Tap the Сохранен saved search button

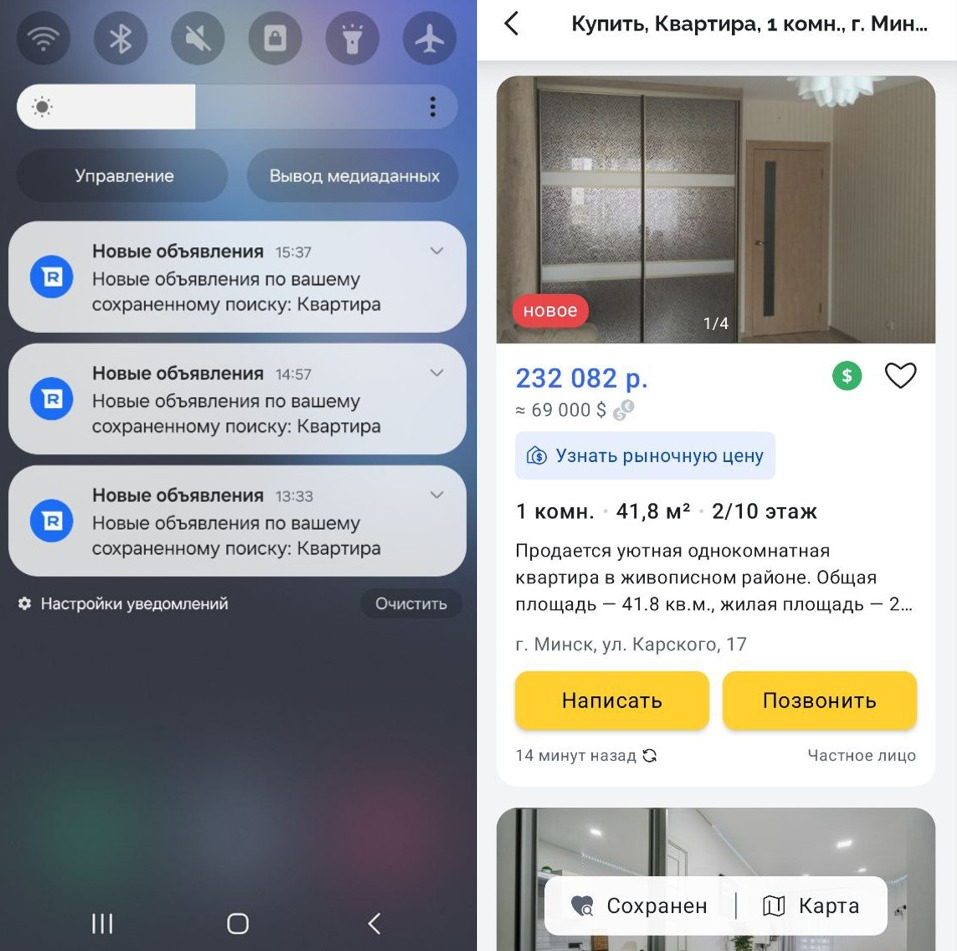[639, 906]
